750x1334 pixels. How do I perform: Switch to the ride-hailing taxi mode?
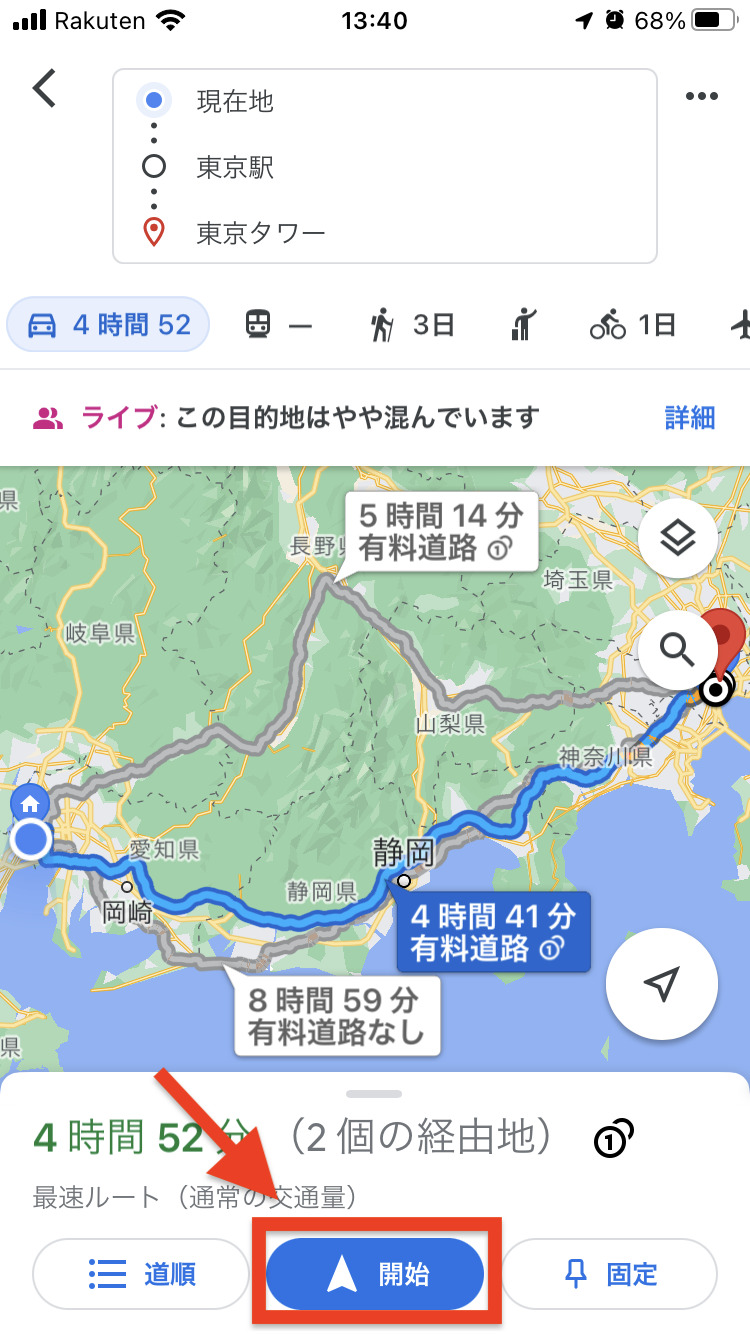[x=523, y=325]
